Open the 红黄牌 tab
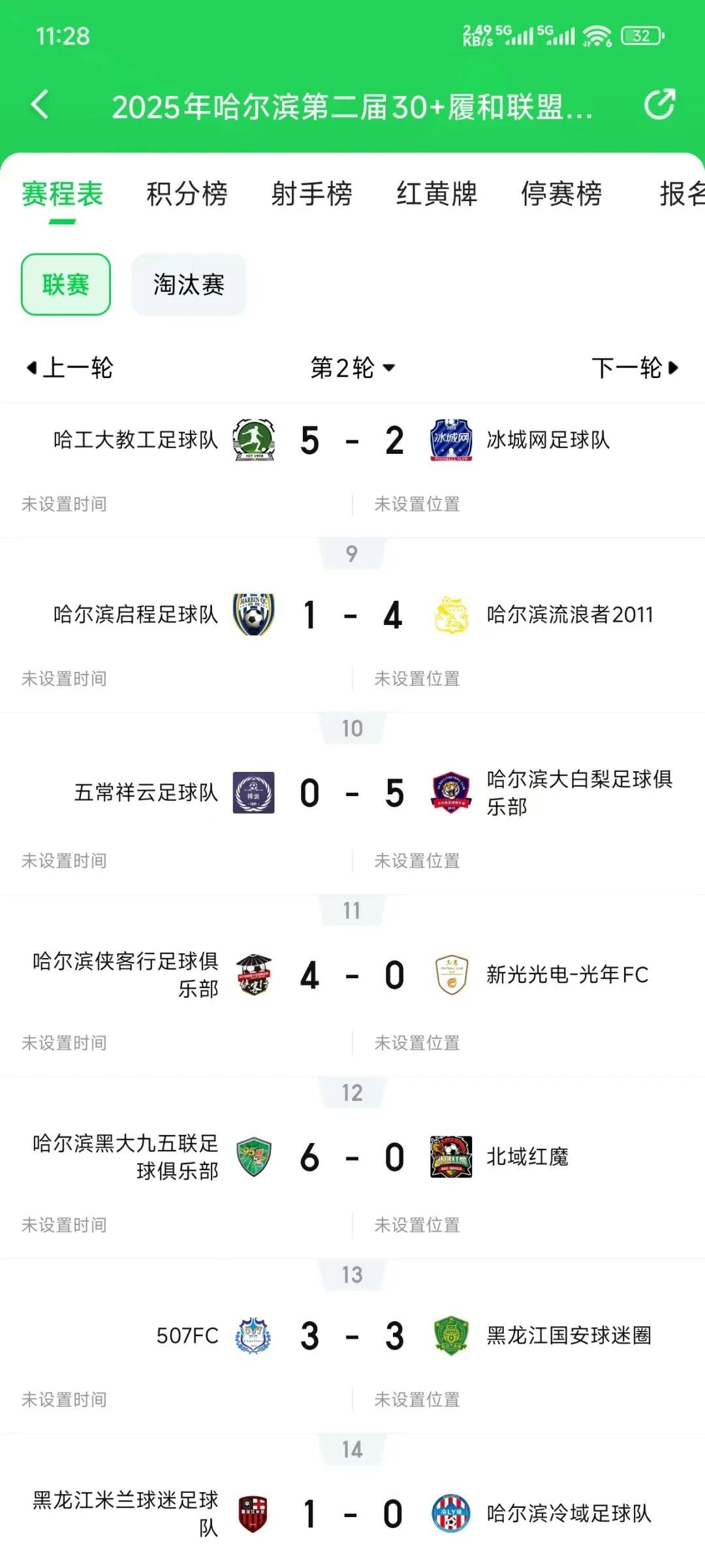This screenshot has height=1568, width=705. coord(437,194)
